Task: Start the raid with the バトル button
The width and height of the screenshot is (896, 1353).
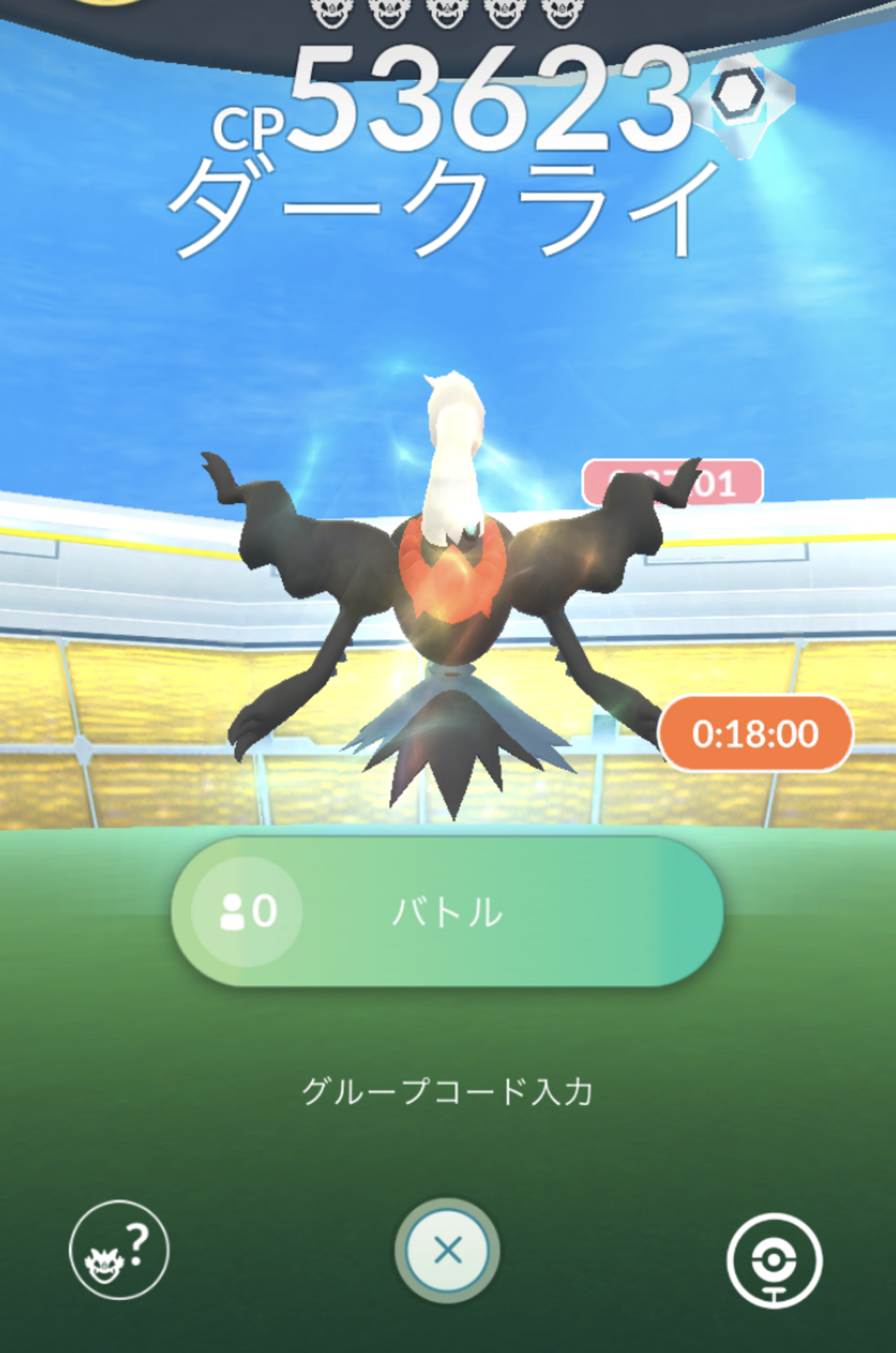Action: click(x=447, y=911)
